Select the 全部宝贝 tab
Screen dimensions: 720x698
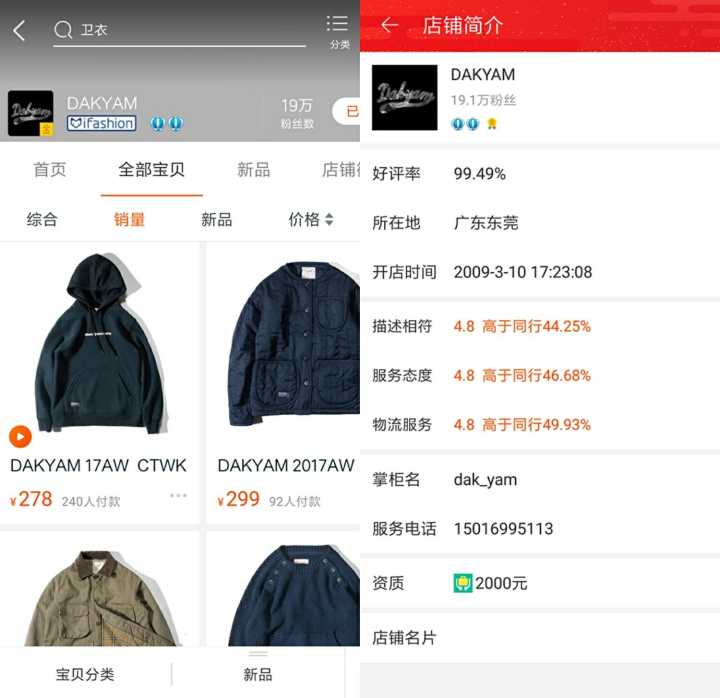[151, 169]
